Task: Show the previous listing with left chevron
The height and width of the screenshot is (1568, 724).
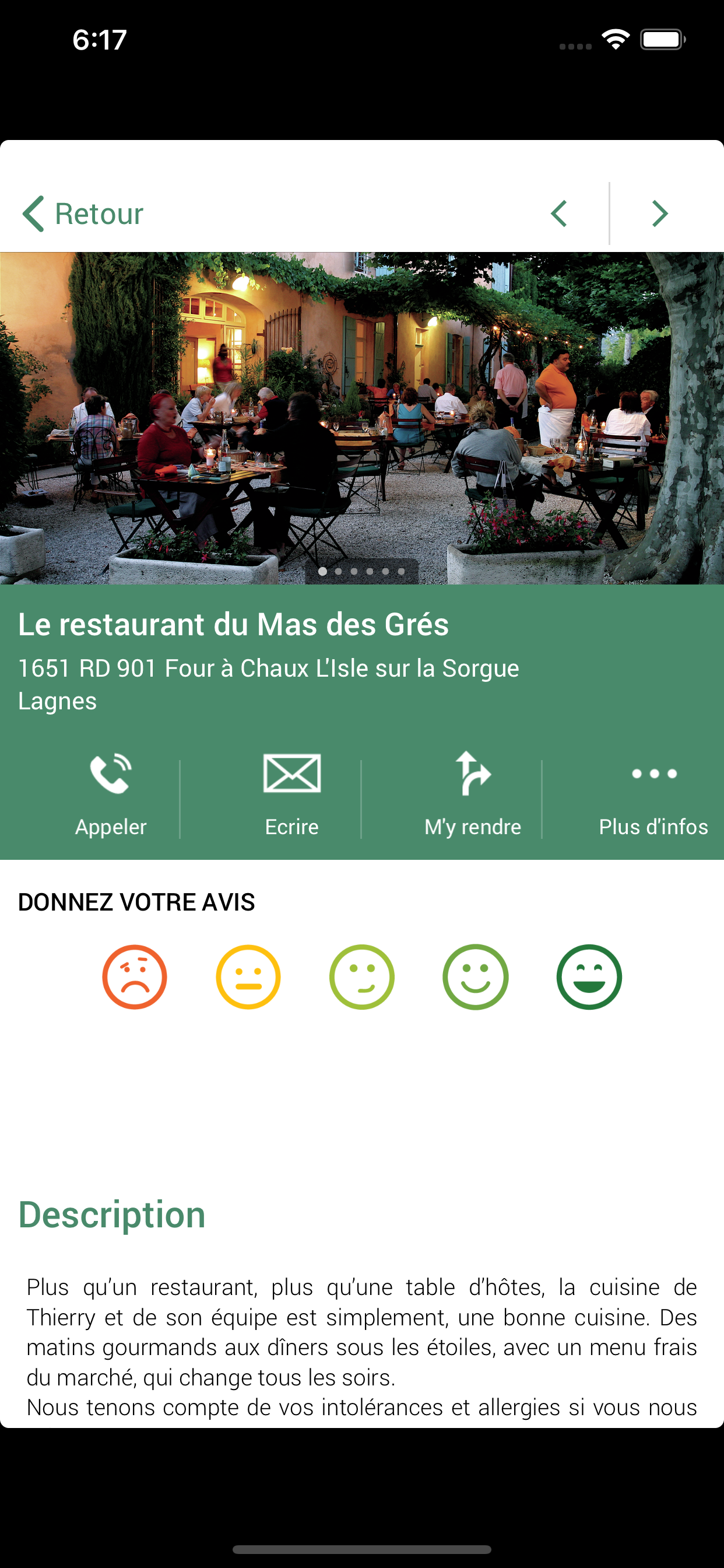Action: click(x=558, y=213)
